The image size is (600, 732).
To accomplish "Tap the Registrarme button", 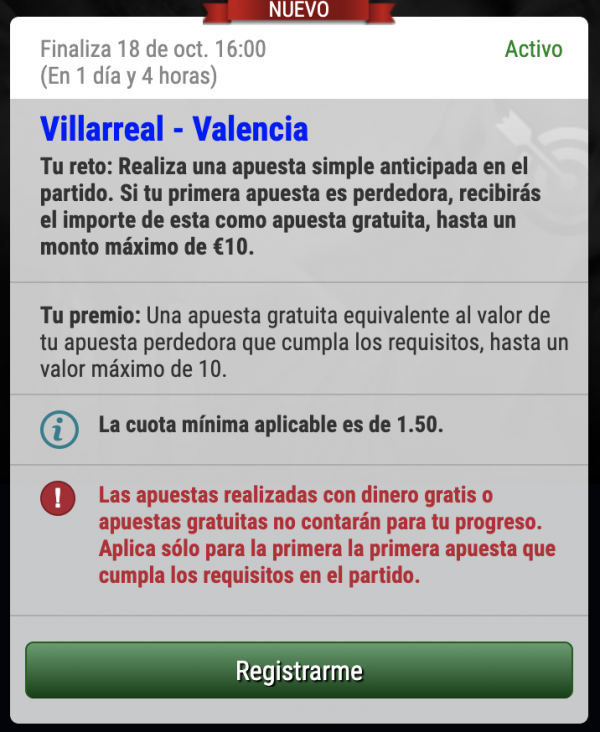I will point(299,670).
